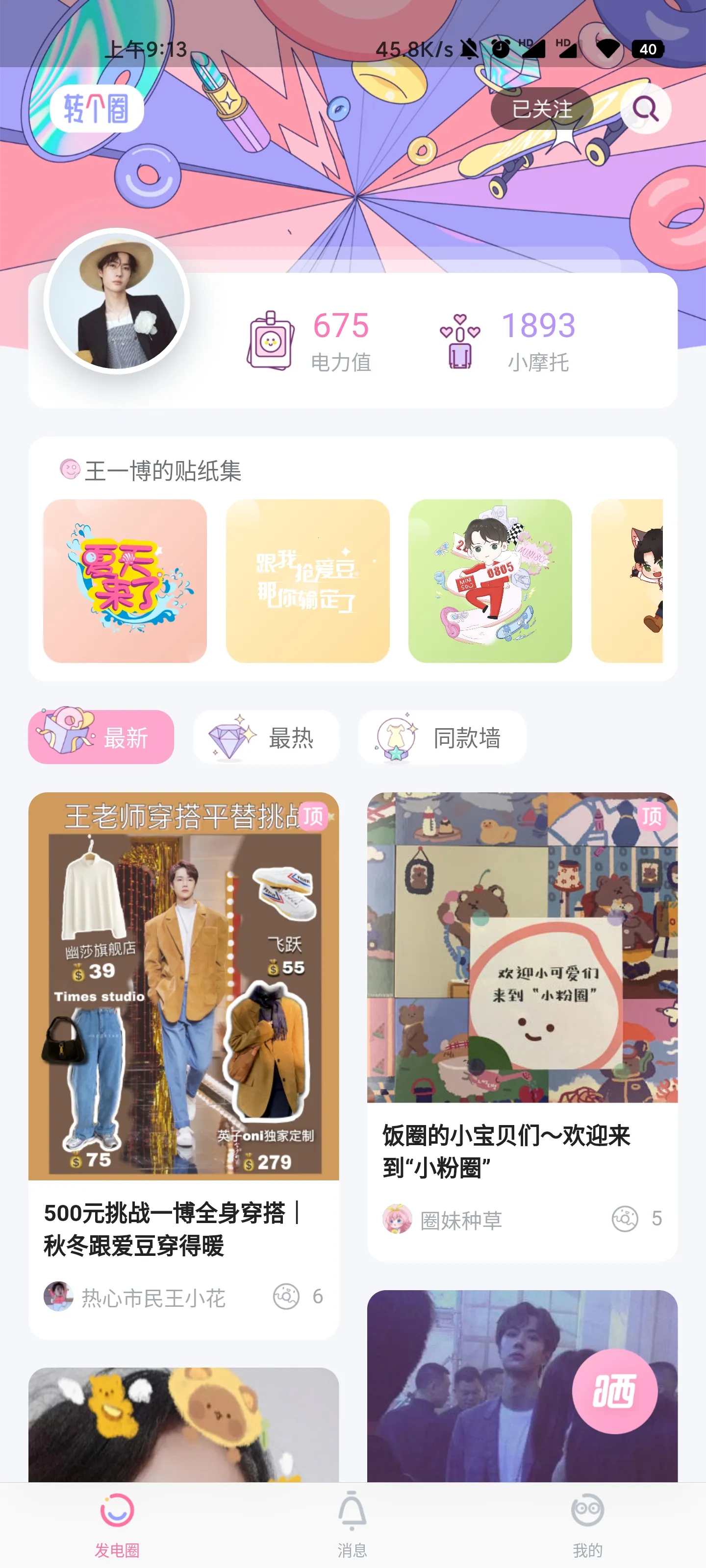The height and width of the screenshot is (1568, 706).
Task: Open the green cartoon 0805 sticker
Action: pos(490,581)
